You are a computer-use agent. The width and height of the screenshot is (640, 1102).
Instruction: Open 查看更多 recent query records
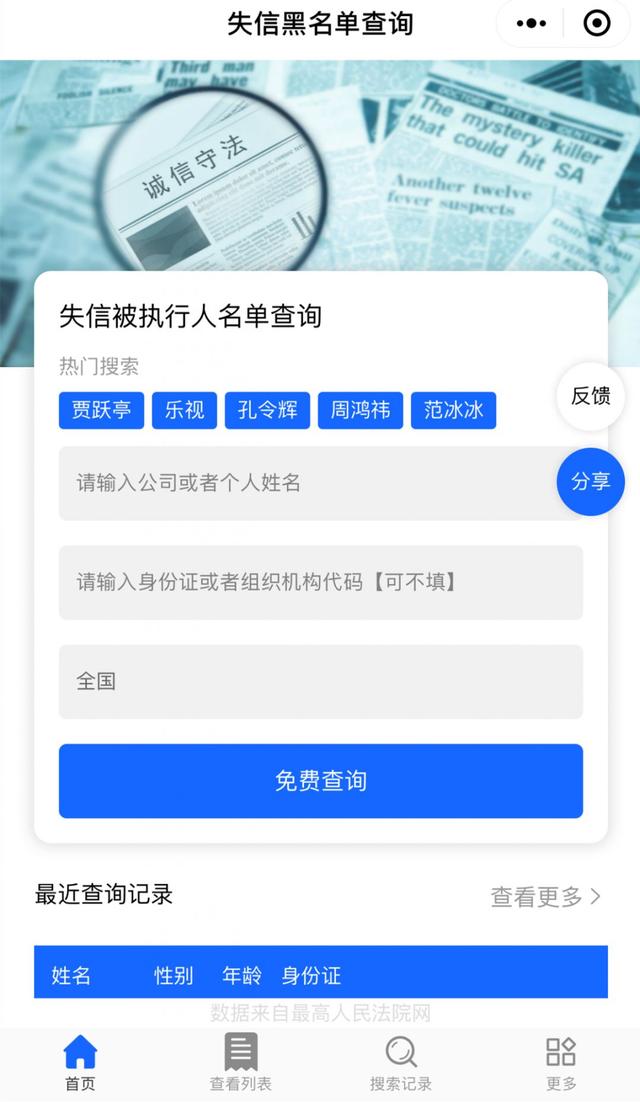545,897
